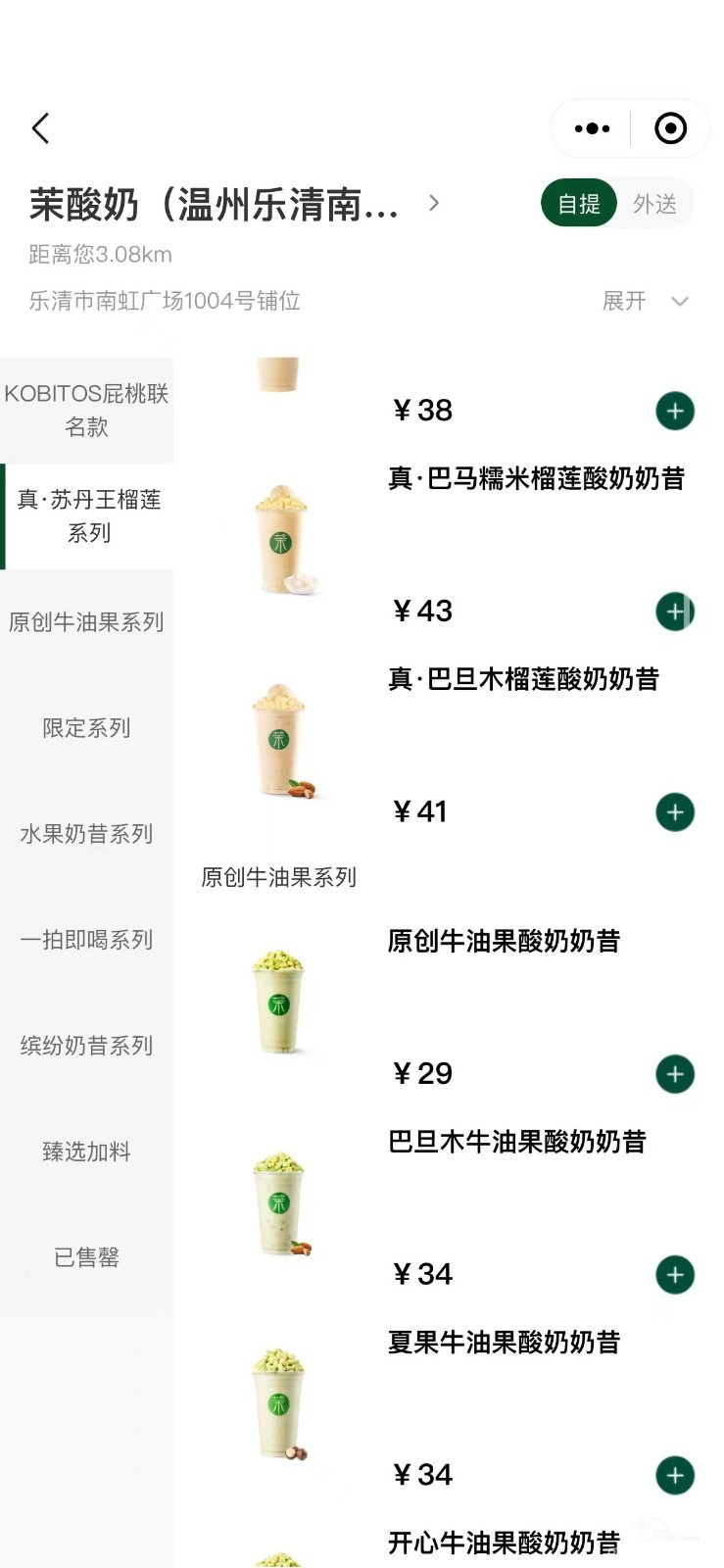Expand store info with 展开
724x1568 pixels.
tap(645, 301)
